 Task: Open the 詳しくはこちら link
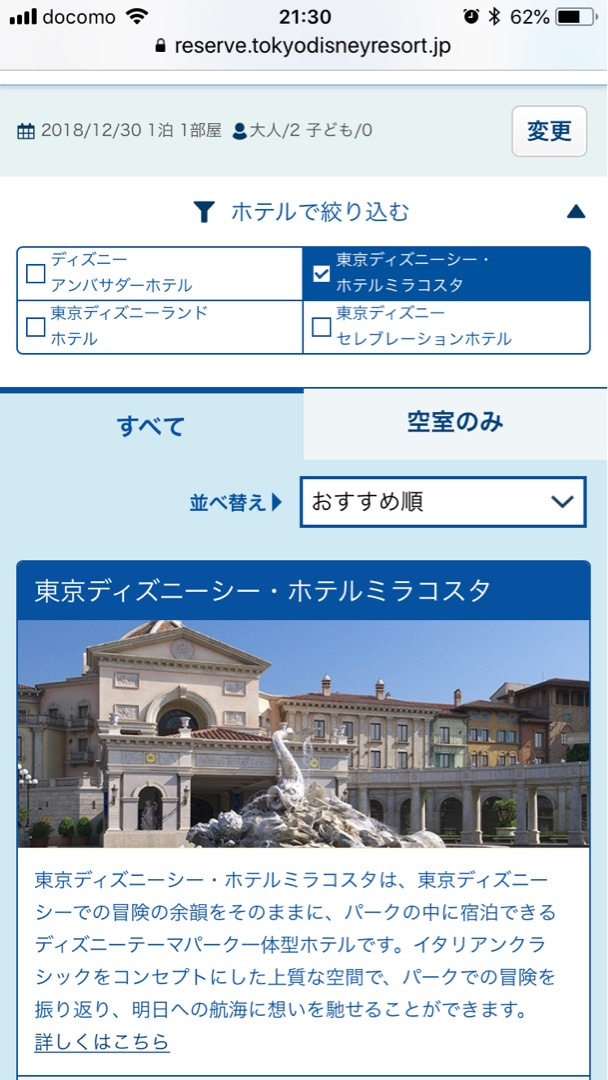click(102, 1042)
